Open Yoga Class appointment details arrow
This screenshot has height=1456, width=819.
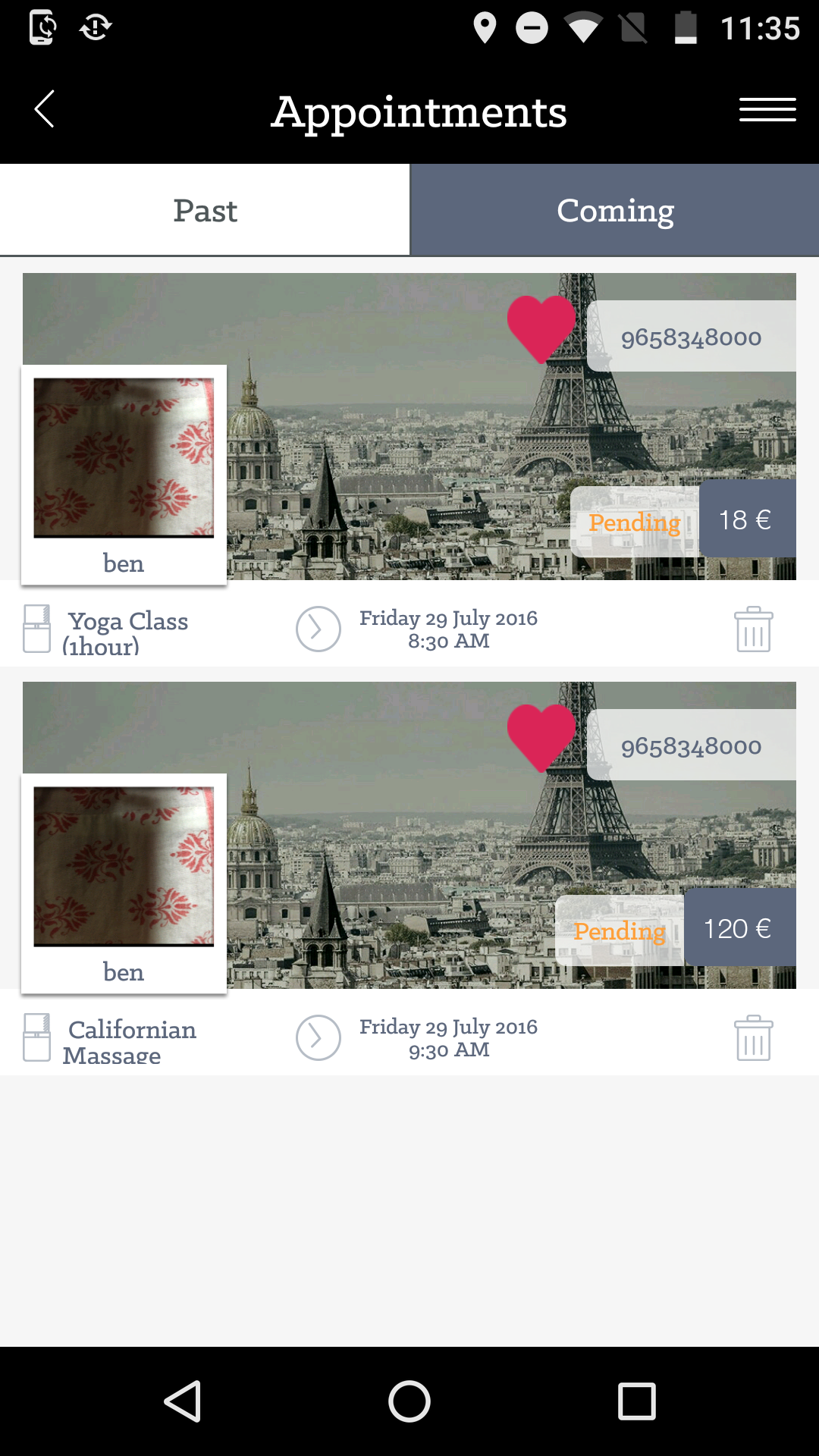click(x=318, y=629)
